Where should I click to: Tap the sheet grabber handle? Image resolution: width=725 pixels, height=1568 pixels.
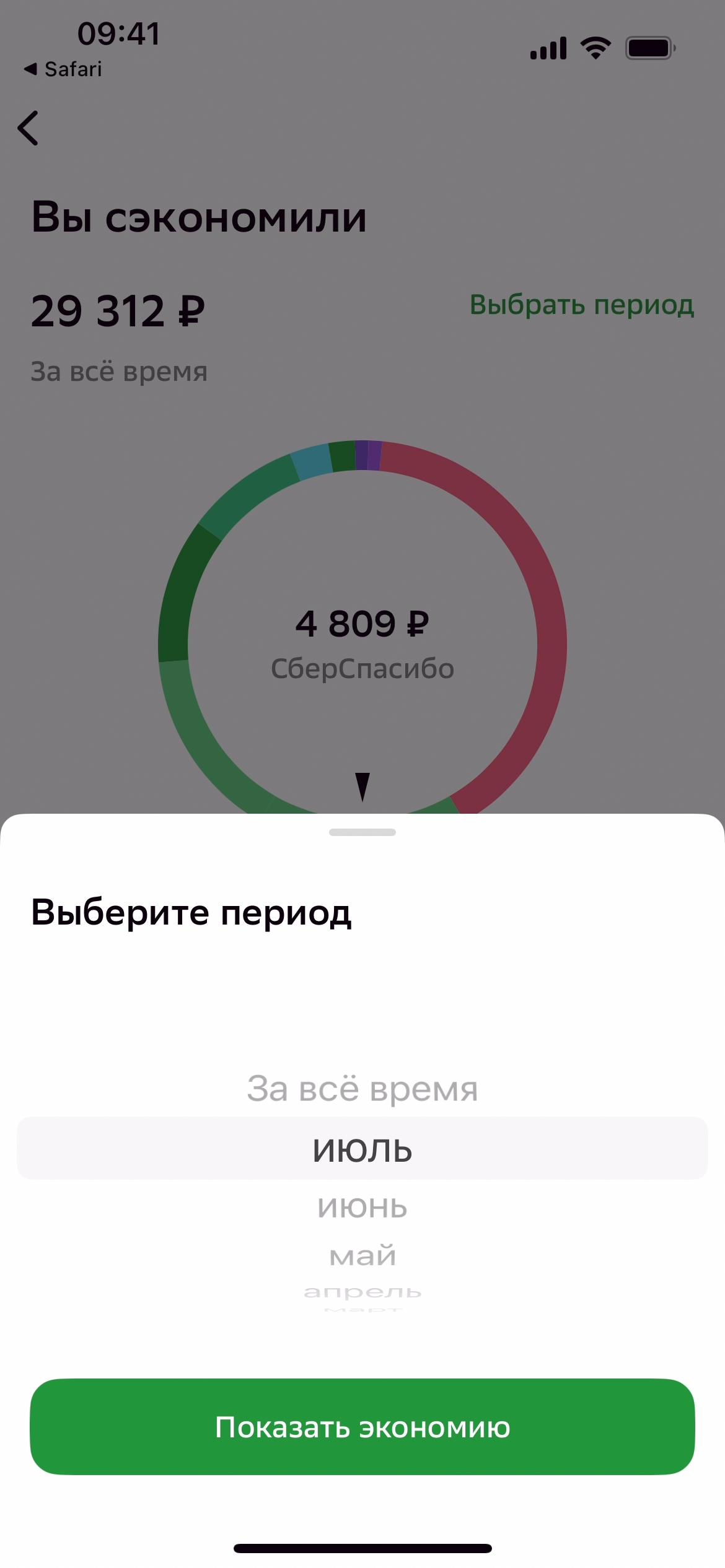362,832
